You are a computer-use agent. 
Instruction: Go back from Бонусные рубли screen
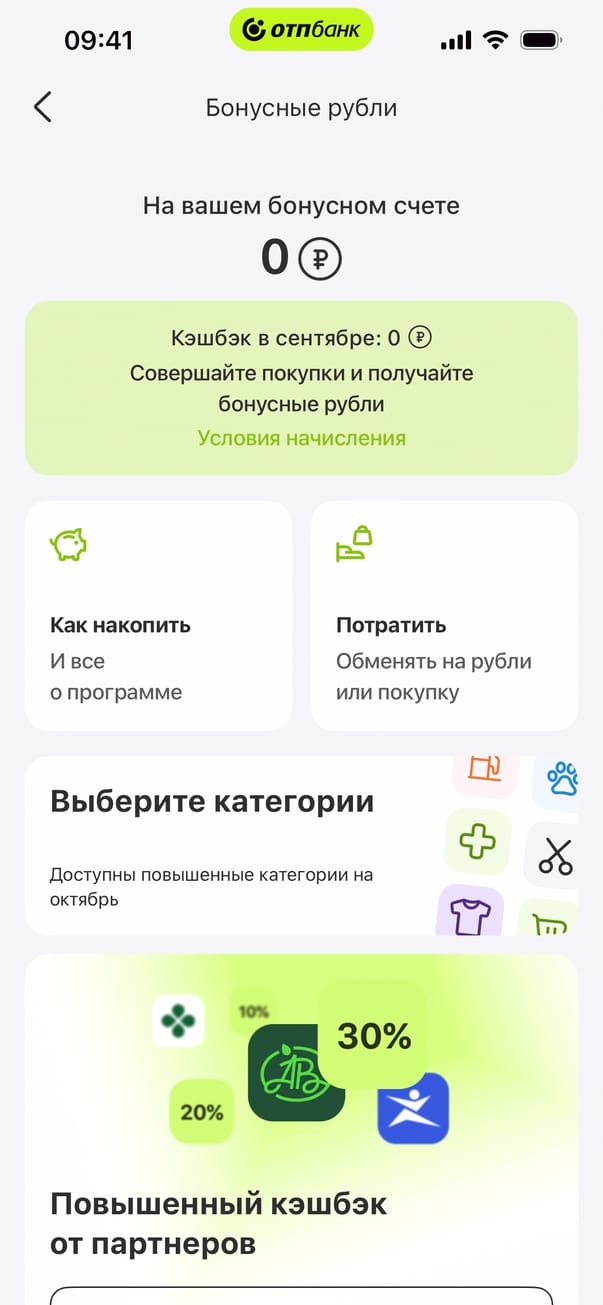click(x=42, y=107)
